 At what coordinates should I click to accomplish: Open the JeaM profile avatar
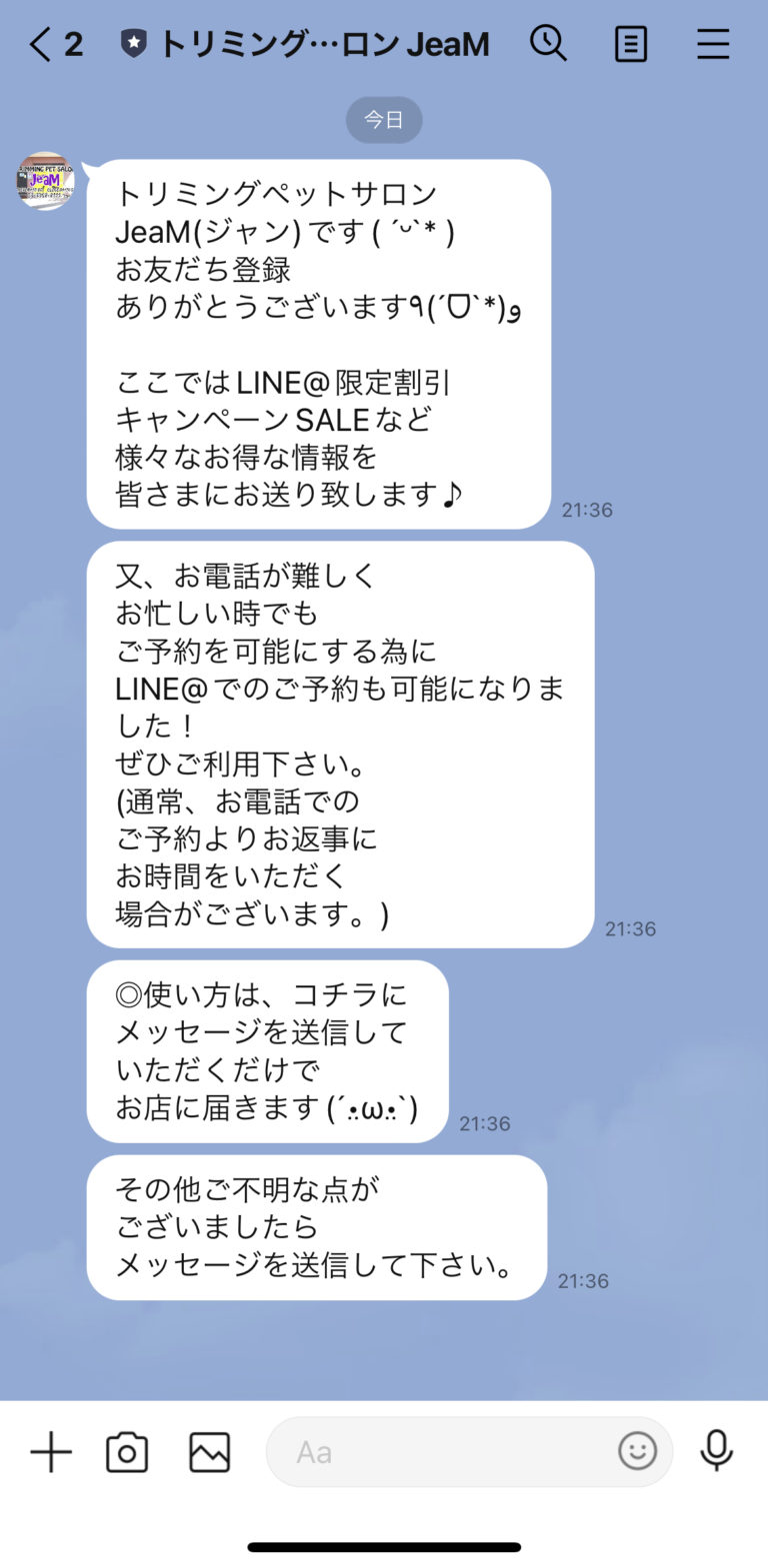tap(44, 183)
